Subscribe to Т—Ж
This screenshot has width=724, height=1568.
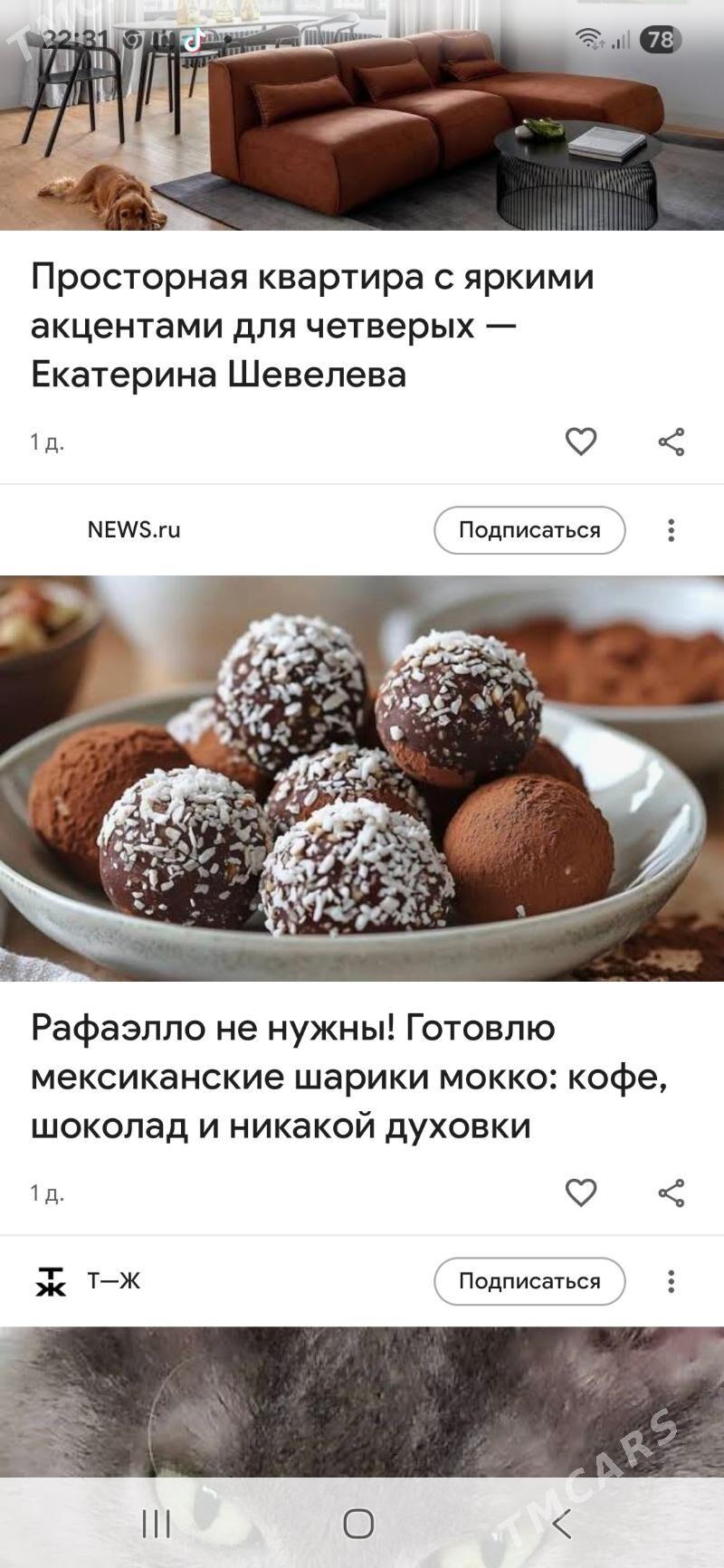529,1281
